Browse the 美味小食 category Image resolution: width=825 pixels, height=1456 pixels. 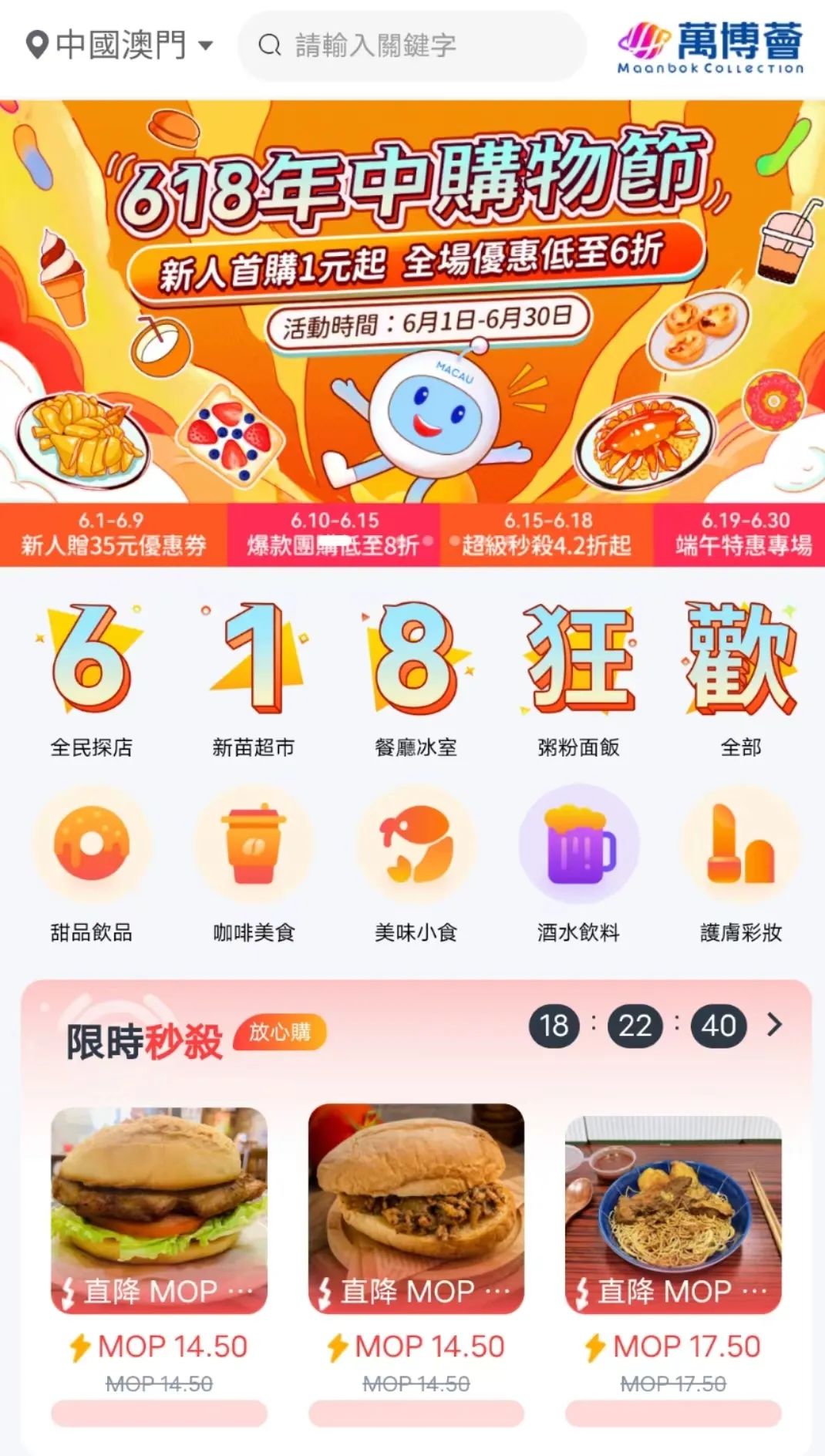416,864
